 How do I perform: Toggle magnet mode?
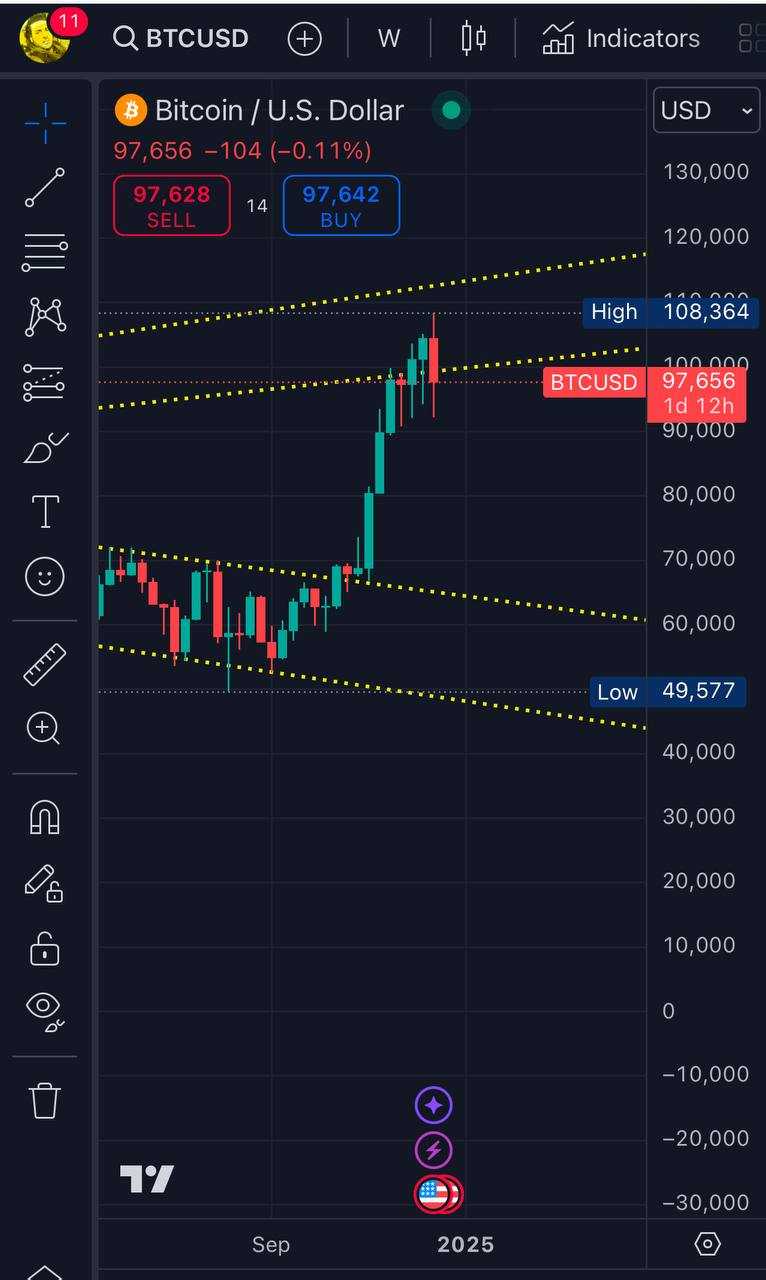pos(45,817)
